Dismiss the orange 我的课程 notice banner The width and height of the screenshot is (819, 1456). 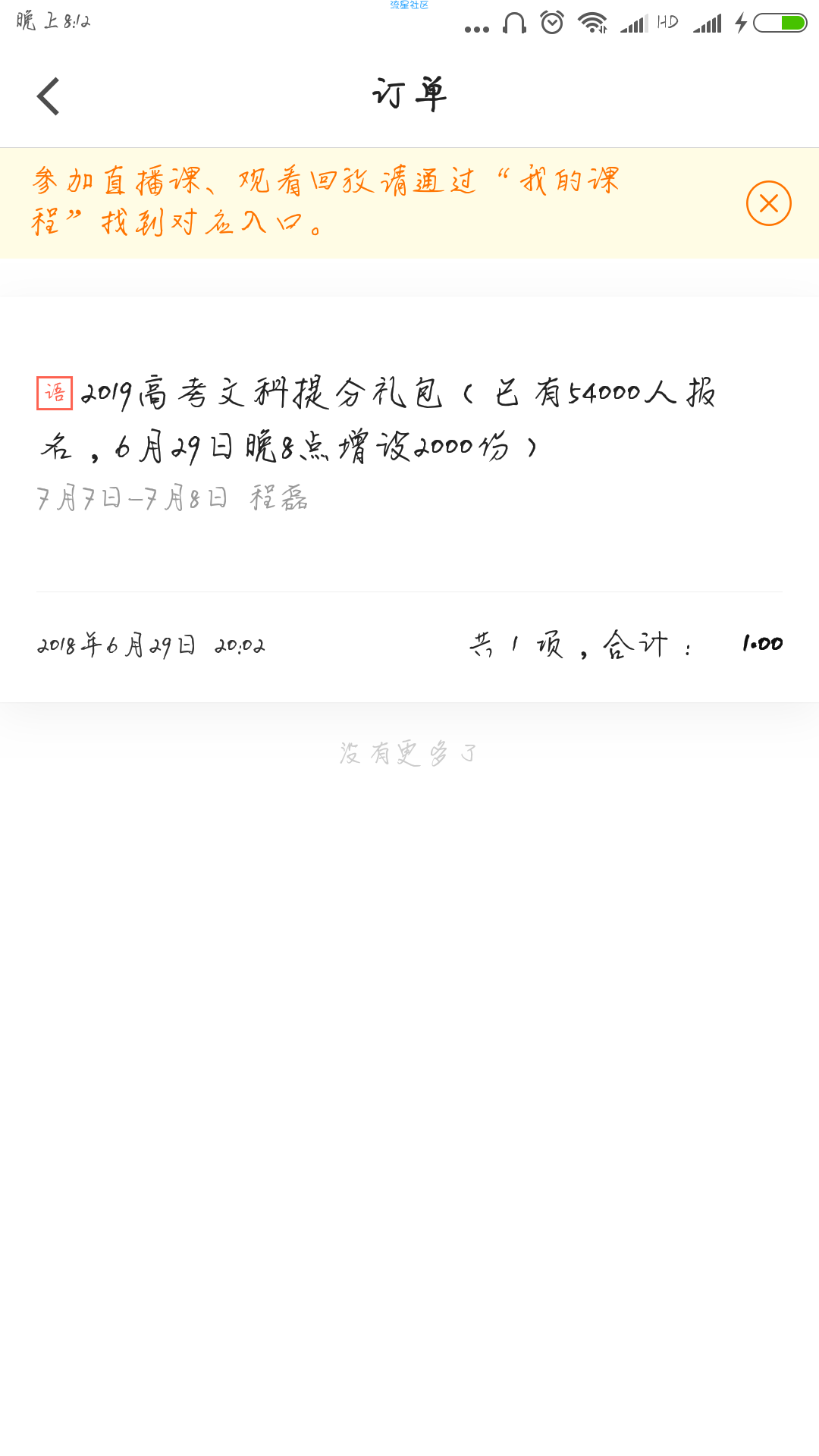[x=768, y=203]
